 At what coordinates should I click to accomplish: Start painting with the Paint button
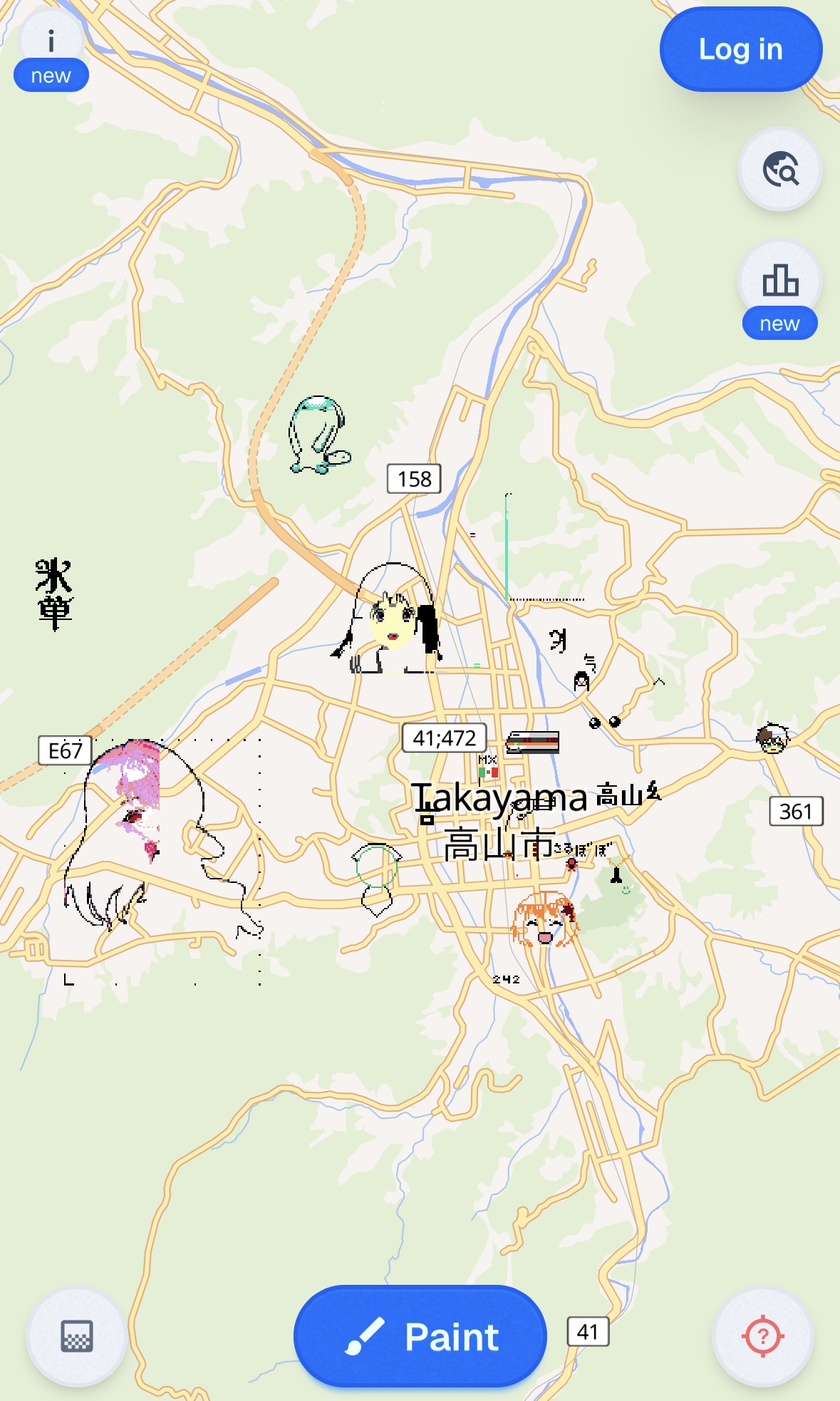420,1336
